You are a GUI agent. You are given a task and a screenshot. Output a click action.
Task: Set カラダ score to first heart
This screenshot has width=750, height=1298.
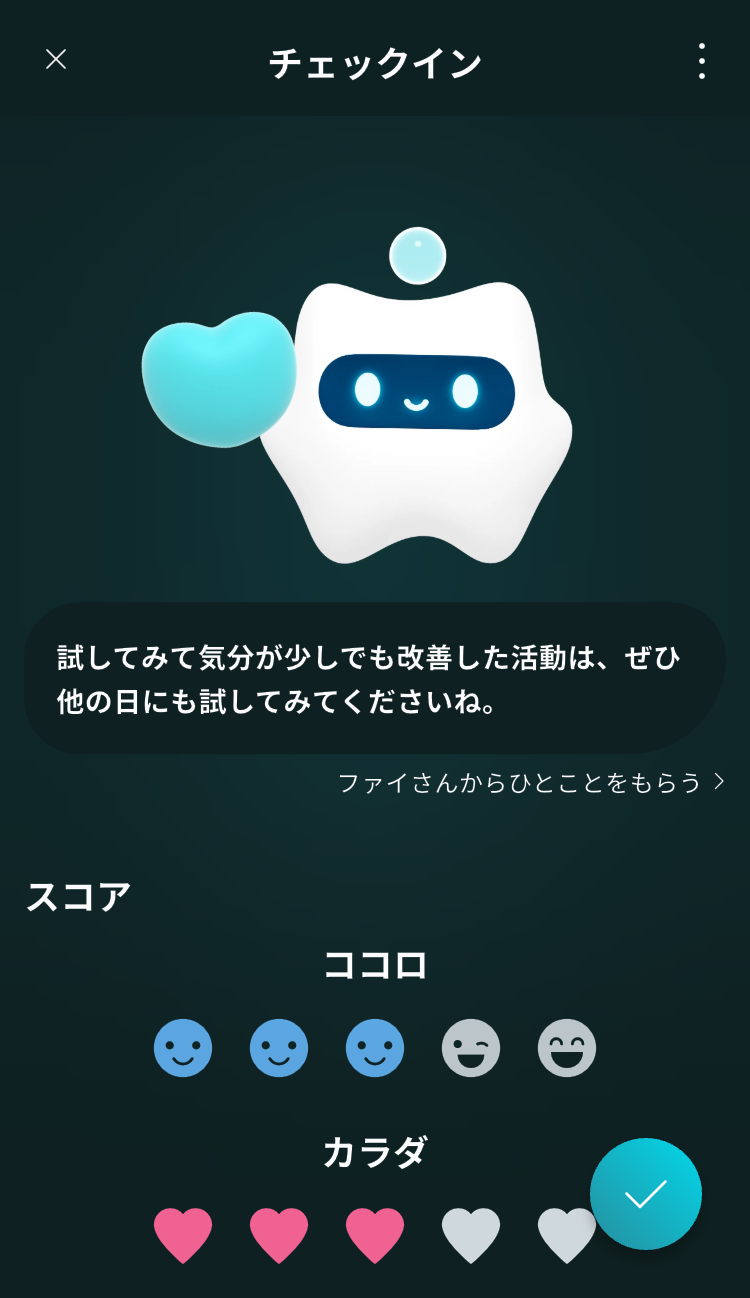click(x=183, y=1235)
